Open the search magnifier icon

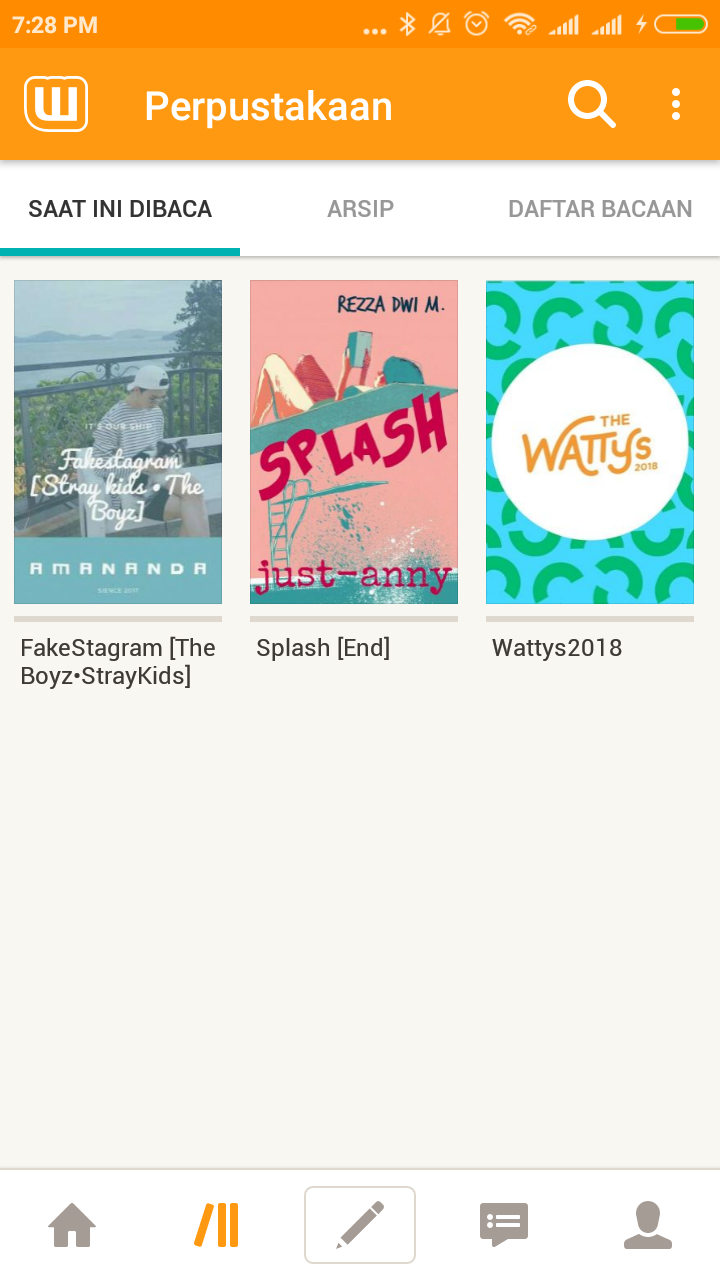click(591, 104)
